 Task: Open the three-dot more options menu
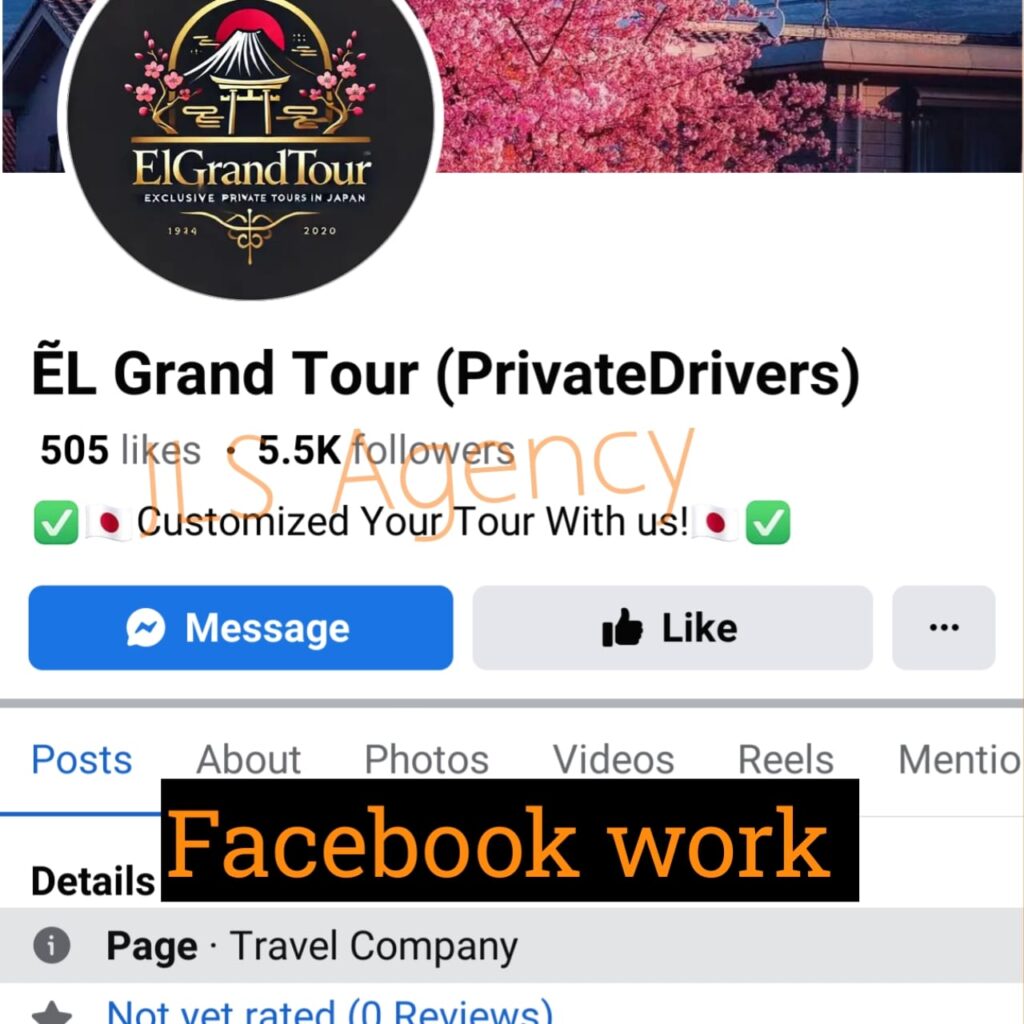943,628
